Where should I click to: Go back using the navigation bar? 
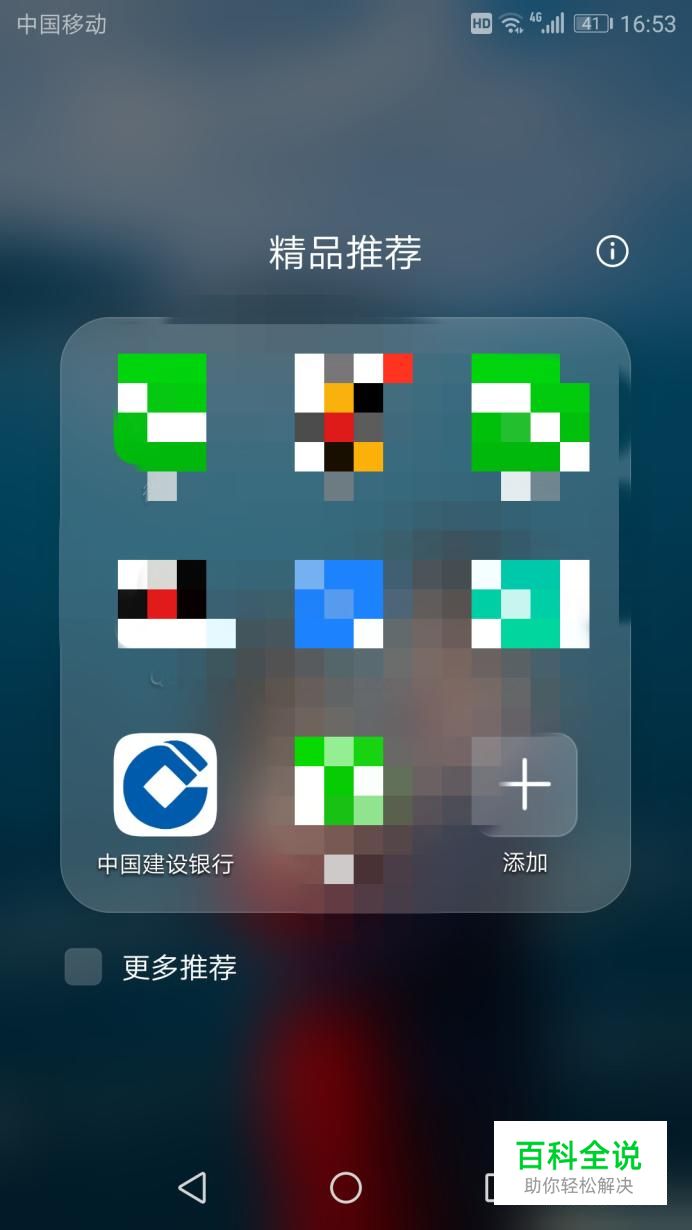click(192, 1187)
